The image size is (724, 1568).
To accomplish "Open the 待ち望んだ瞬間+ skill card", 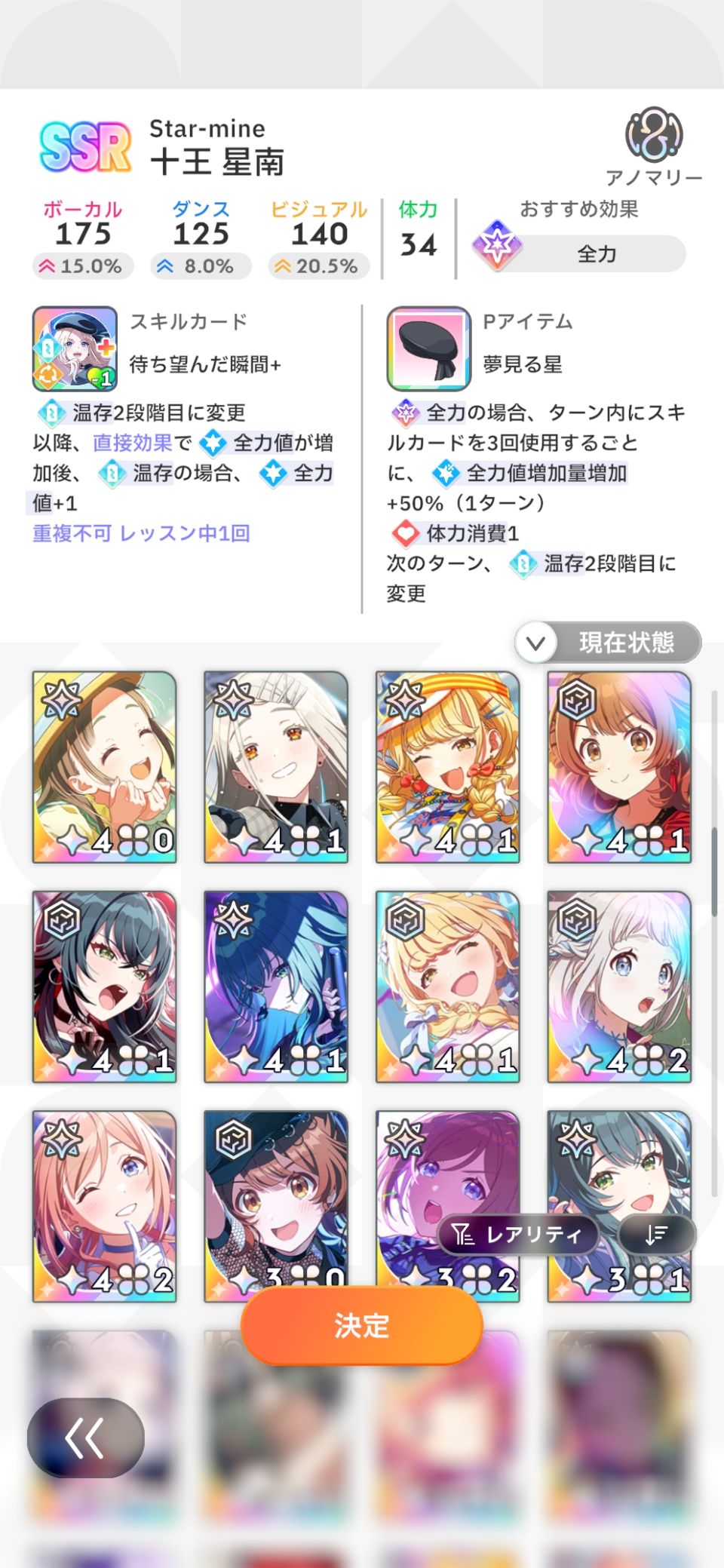I will pos(75,348).
